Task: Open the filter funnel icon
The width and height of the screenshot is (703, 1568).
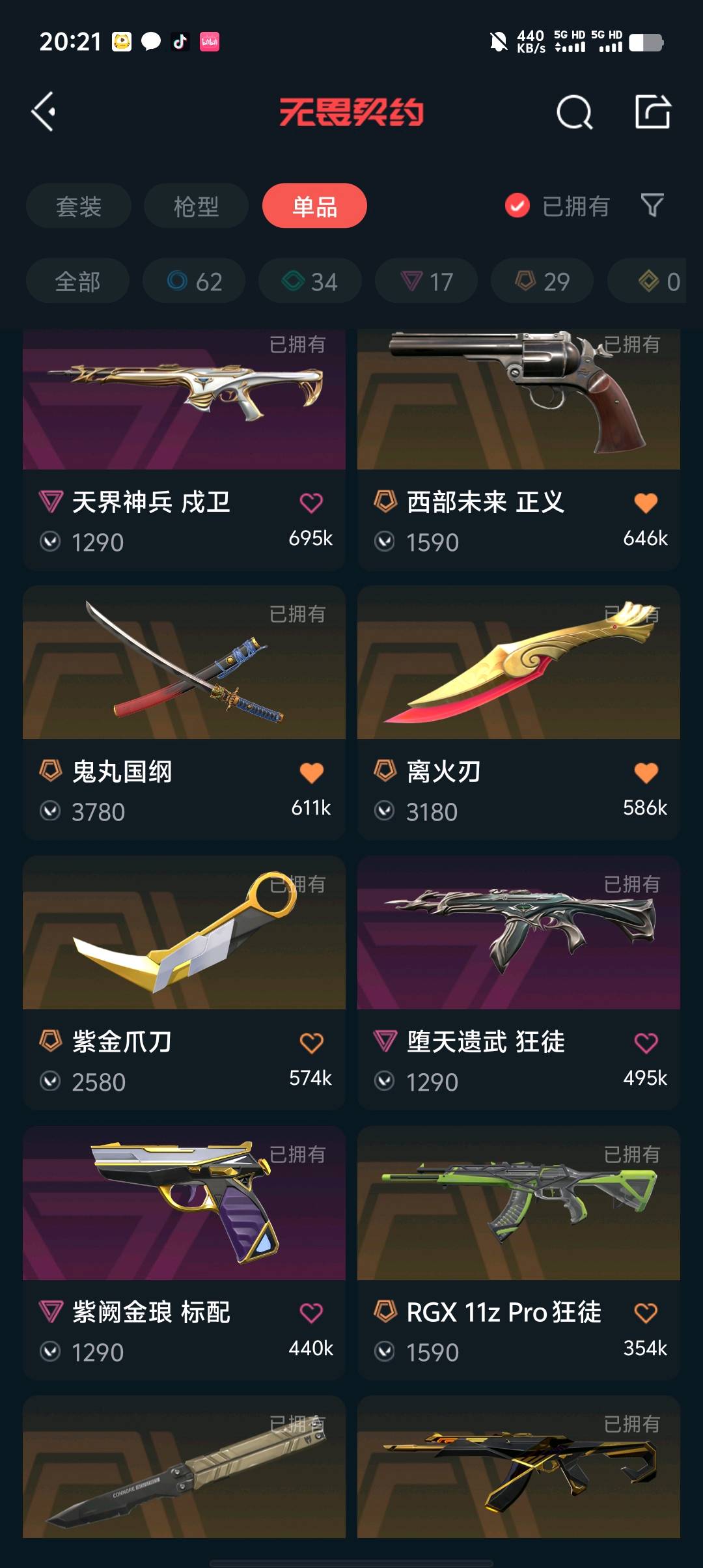Action: [652, 206]
